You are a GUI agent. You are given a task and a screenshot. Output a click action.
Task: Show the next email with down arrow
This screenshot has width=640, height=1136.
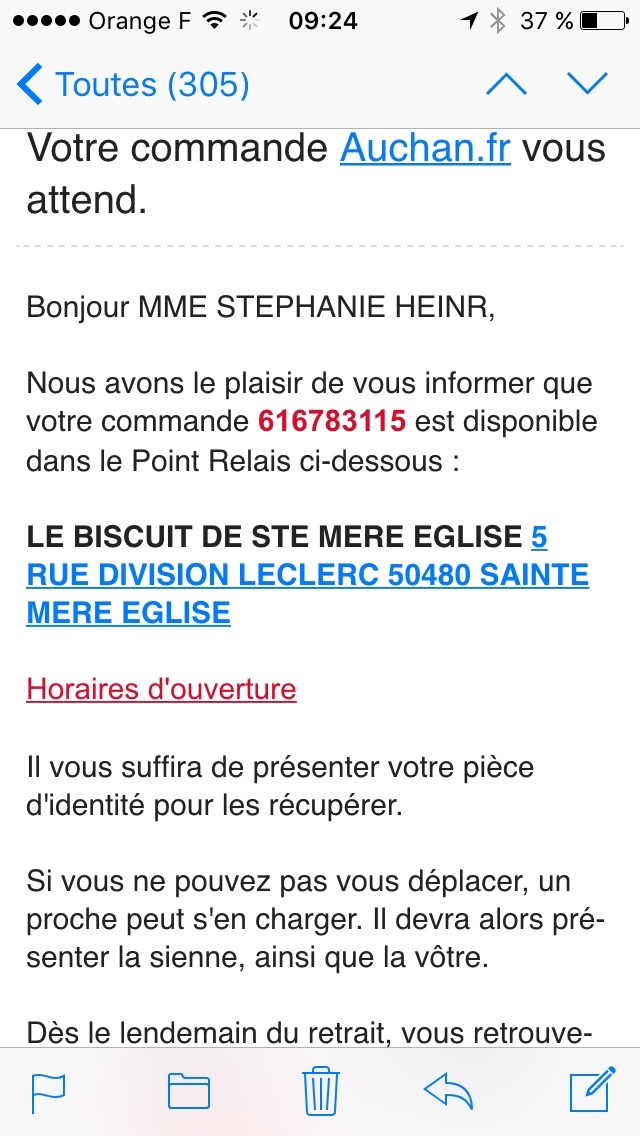587,85
